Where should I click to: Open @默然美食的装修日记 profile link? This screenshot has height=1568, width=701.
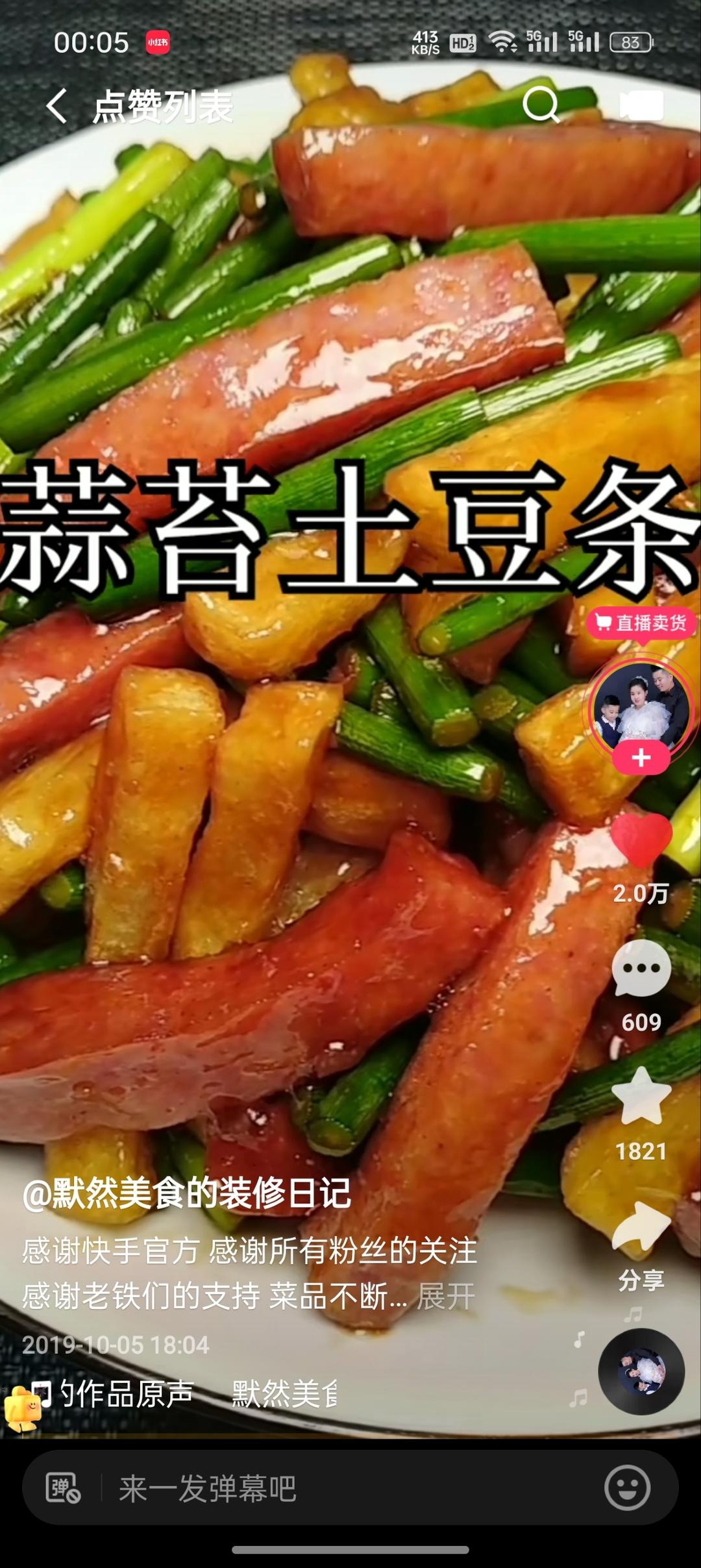[x=187, y=1193]
